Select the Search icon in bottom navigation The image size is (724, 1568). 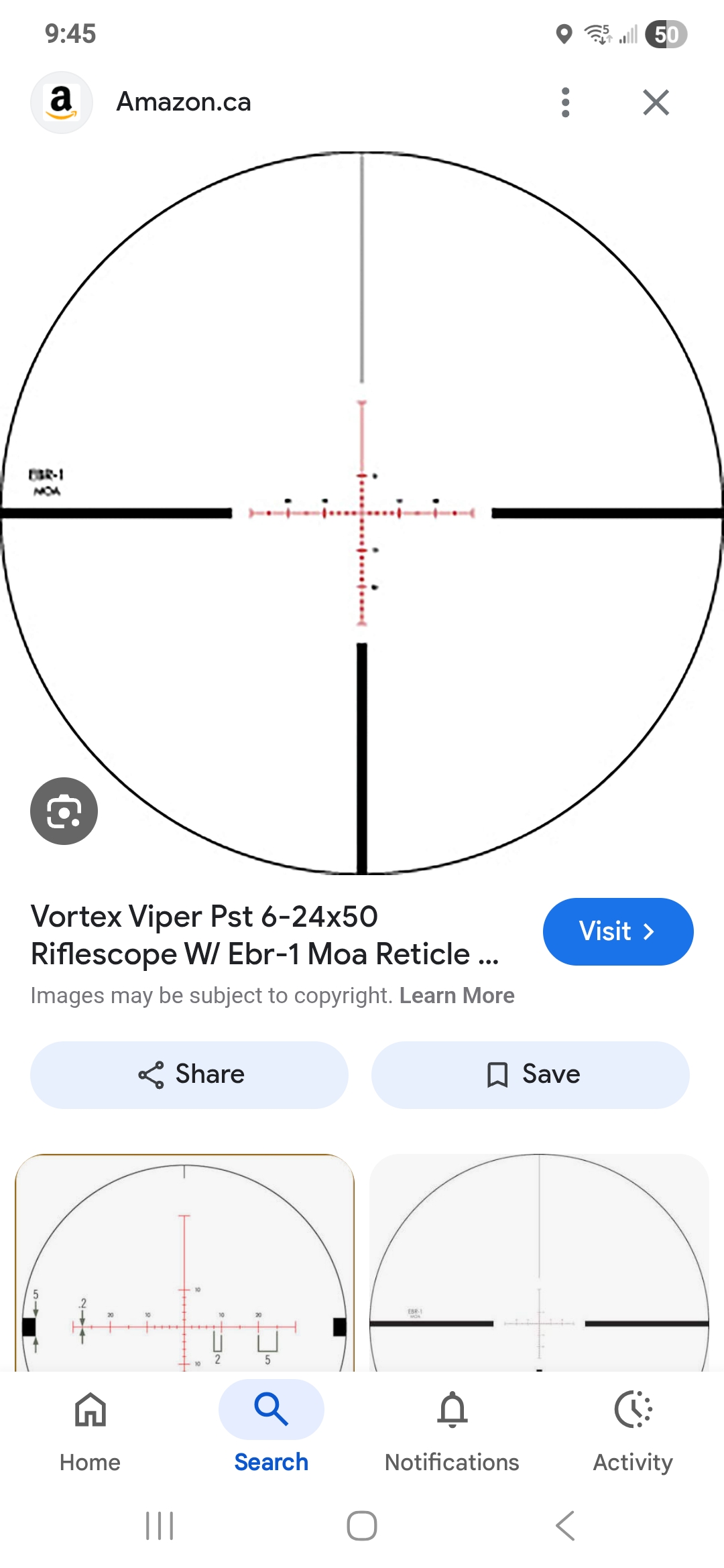[271, 1409]
